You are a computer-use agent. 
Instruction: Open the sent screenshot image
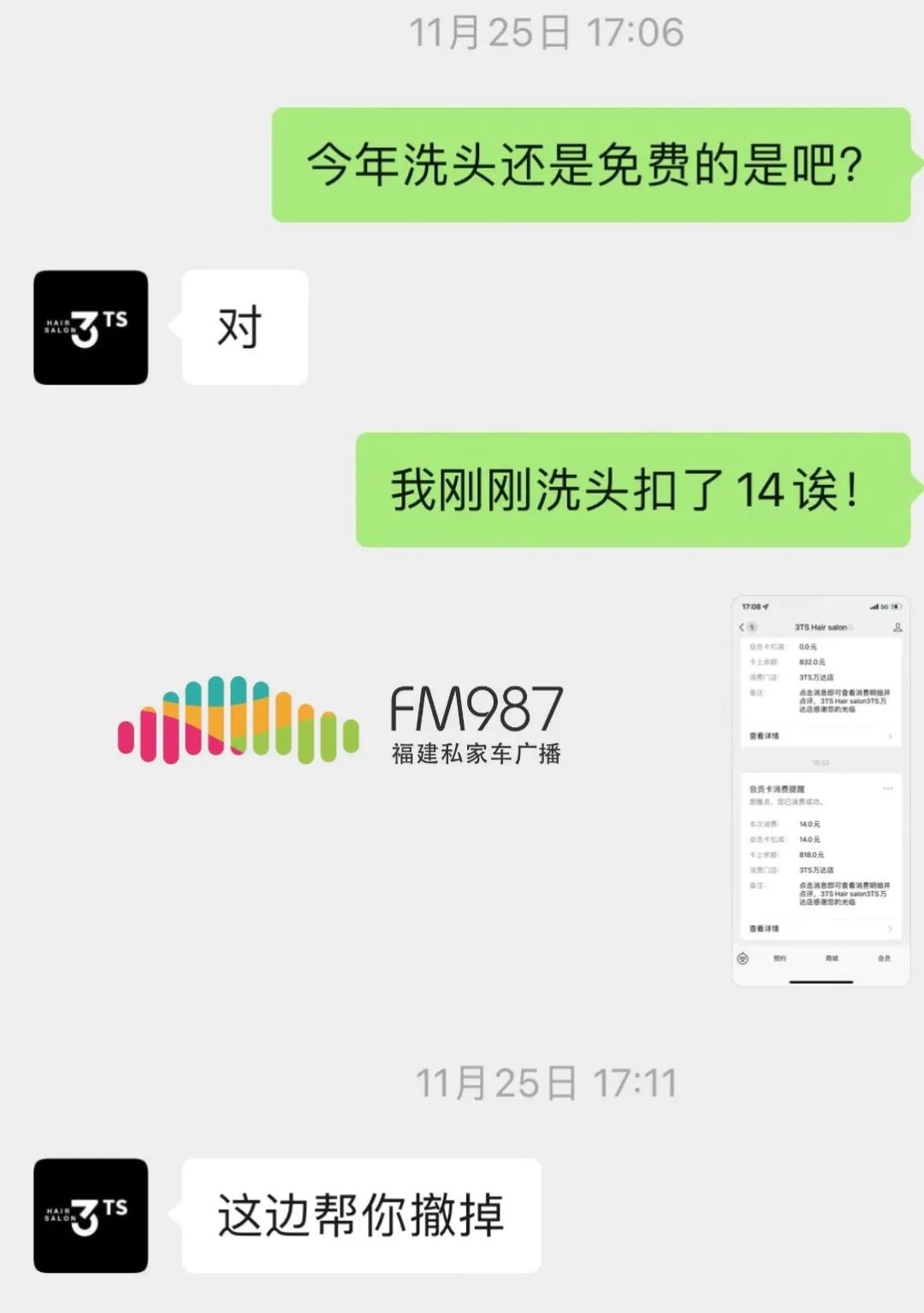coord(820,790)
